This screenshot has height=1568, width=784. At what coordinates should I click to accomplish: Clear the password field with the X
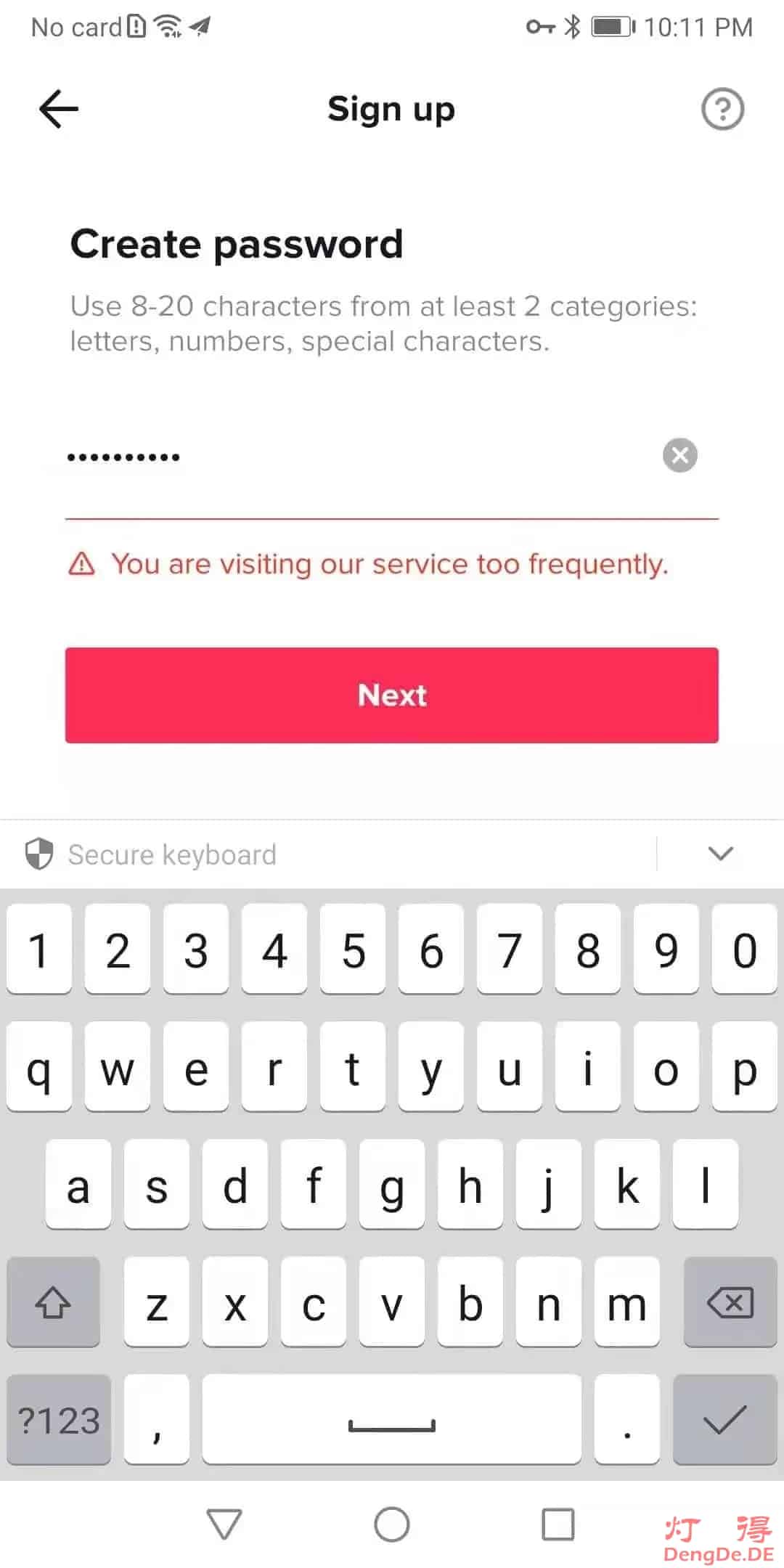pos(680,456)
